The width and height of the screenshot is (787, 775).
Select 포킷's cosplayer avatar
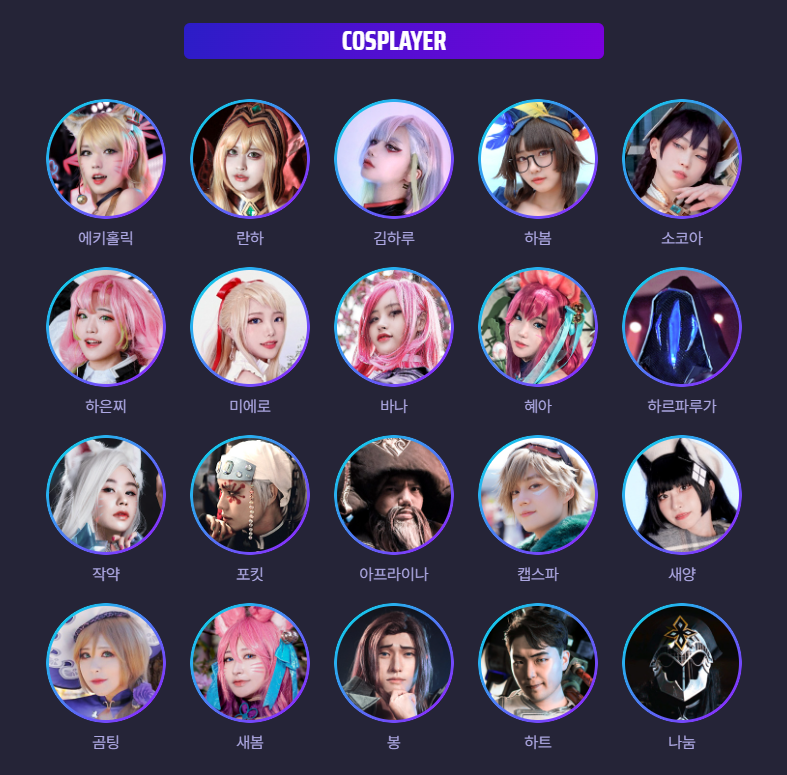250,494
